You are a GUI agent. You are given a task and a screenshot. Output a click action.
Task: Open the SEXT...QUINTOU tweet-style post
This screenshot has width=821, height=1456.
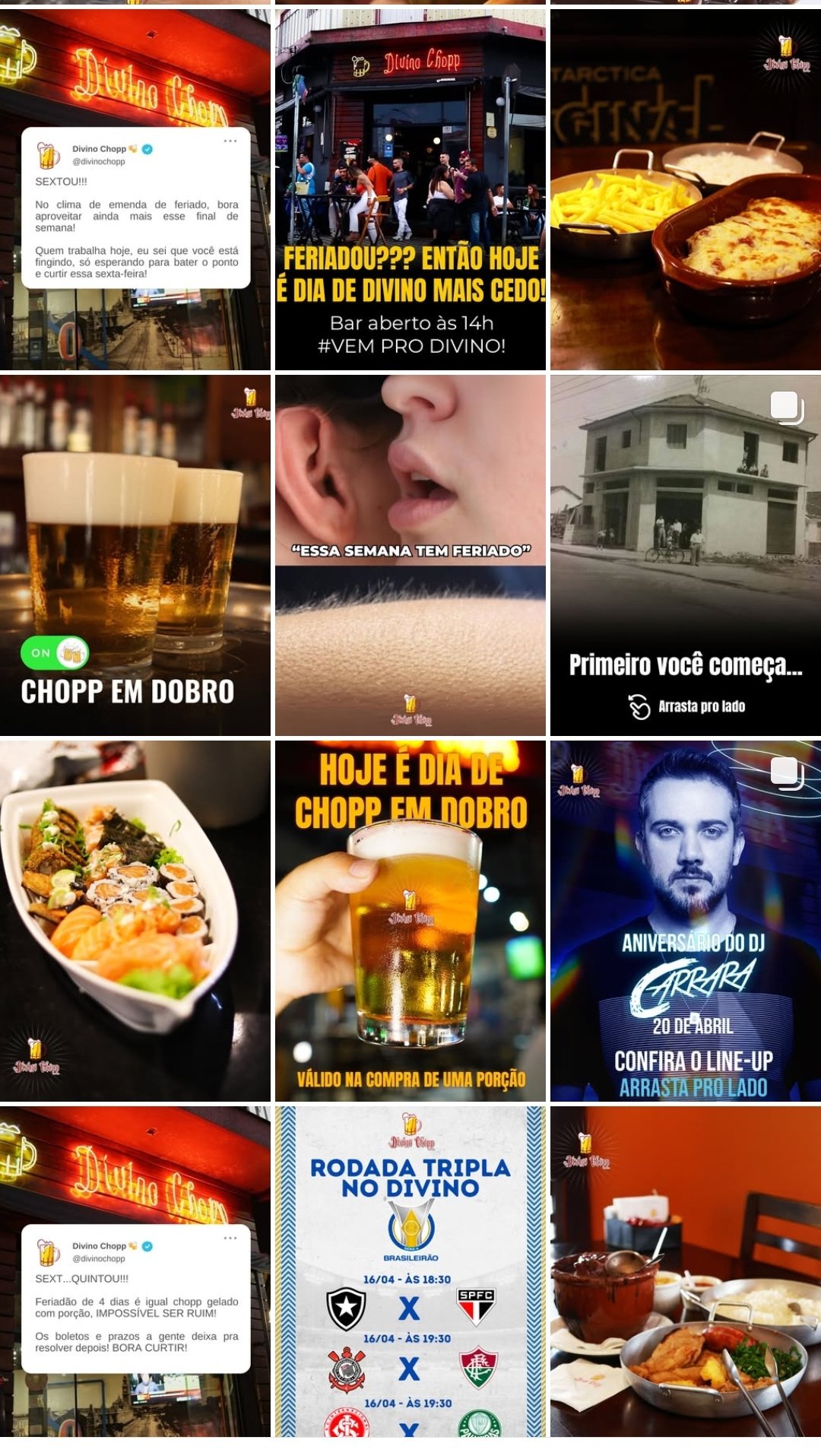tap(135, 1271)
